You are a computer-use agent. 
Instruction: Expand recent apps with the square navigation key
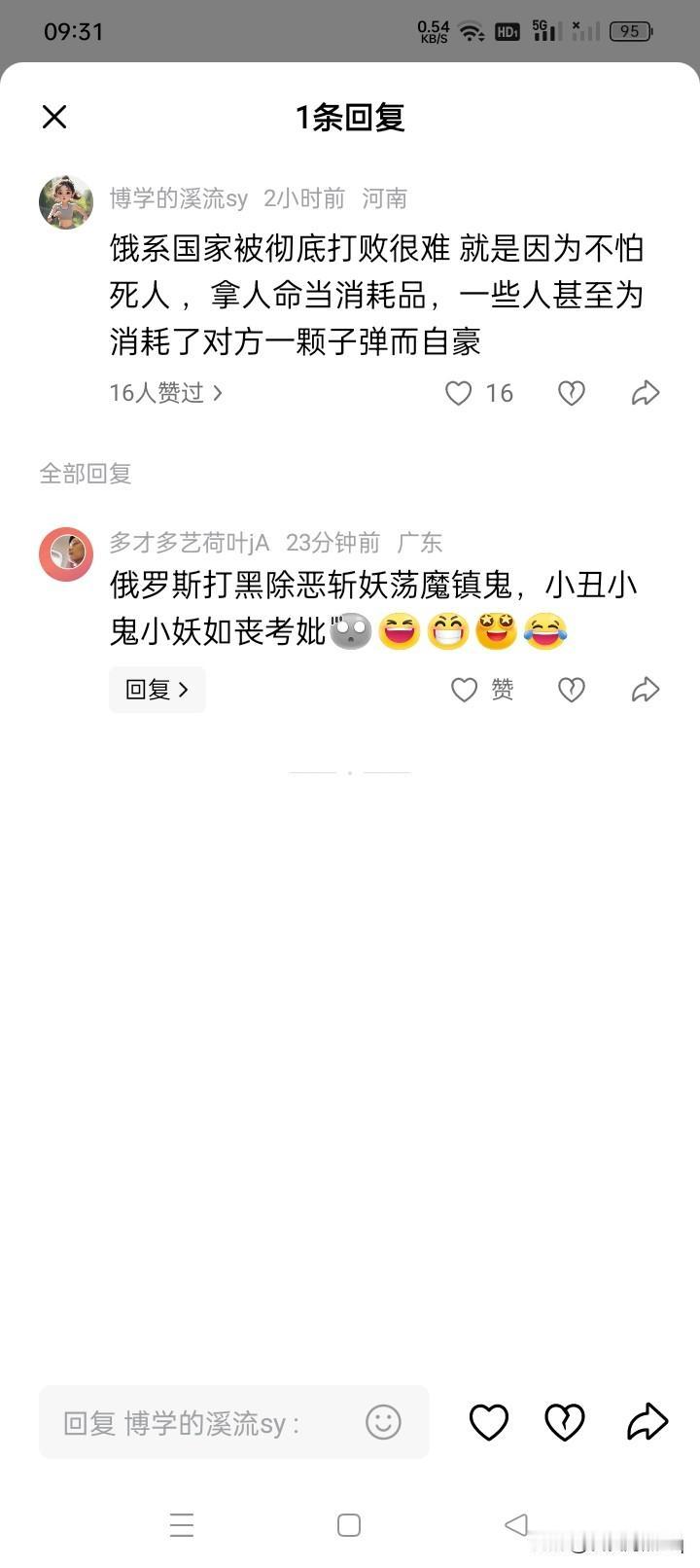tap(350, 1526)
